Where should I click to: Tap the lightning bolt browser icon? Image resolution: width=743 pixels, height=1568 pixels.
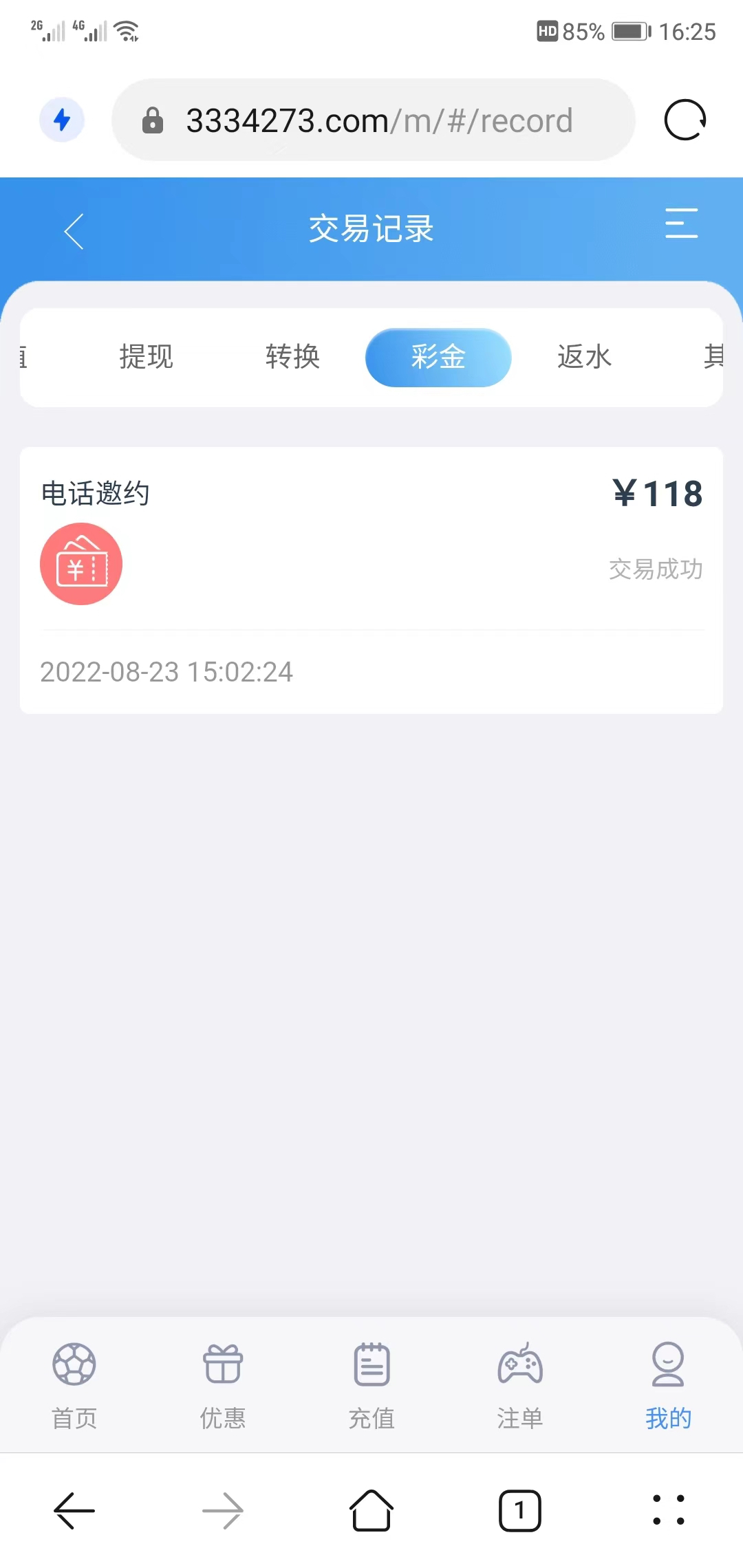62,120
